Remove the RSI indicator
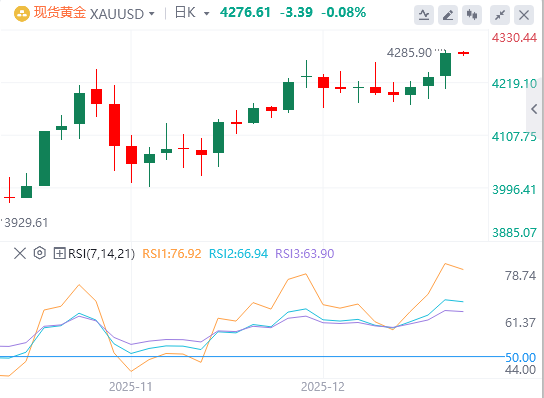The image size is (544, 398). coord(20,253)
